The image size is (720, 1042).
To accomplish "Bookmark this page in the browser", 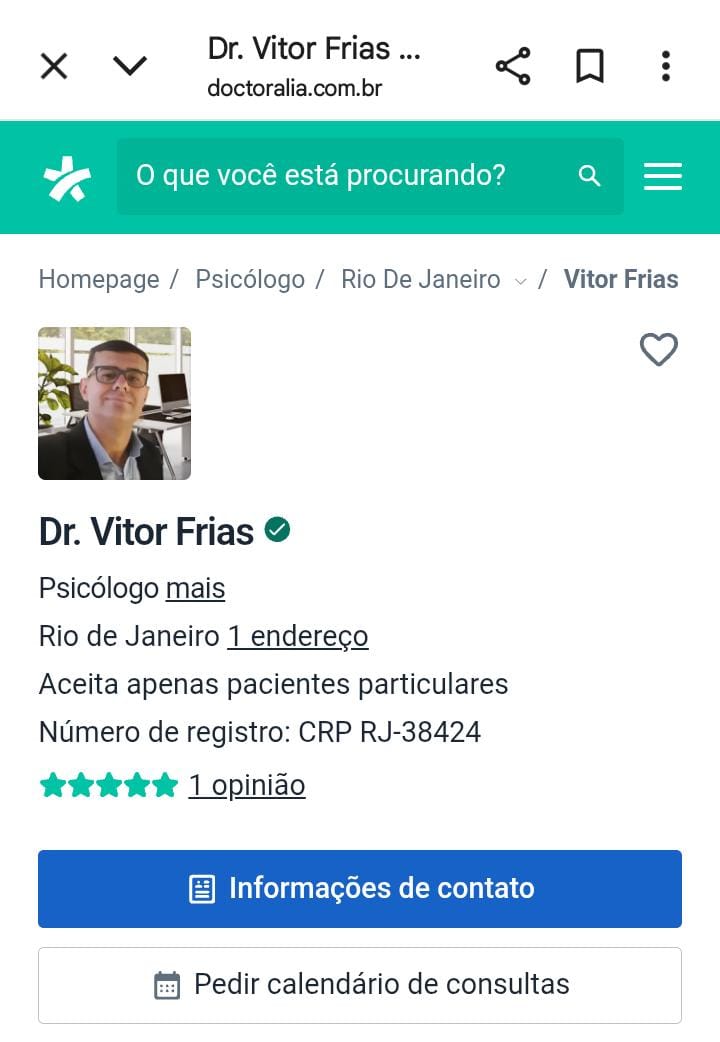I will coord(590,67).
